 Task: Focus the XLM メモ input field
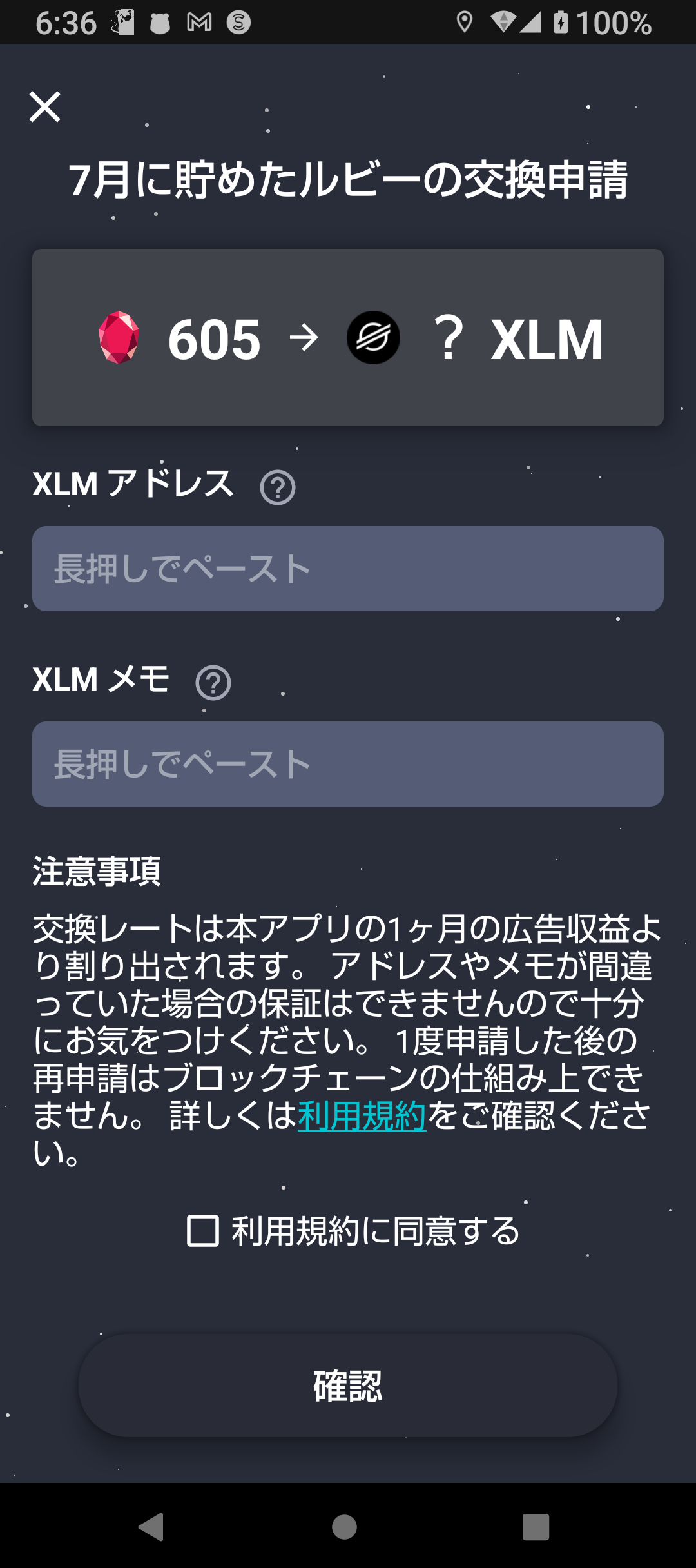[x=348, y=764]
